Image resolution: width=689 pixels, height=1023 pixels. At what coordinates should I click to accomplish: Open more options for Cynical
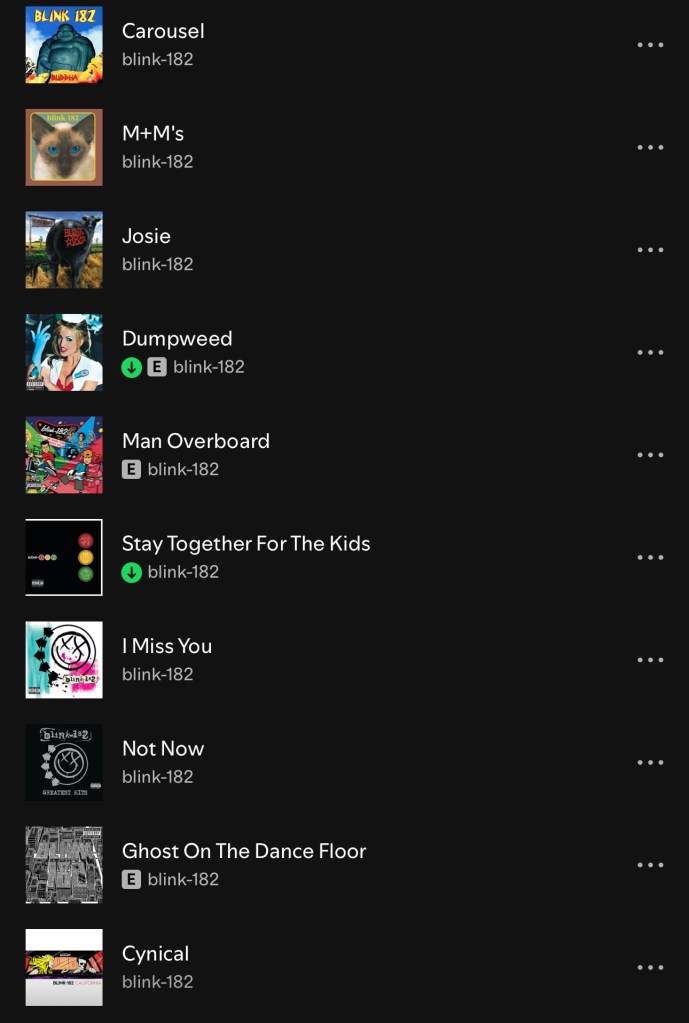tap(650, 968)
